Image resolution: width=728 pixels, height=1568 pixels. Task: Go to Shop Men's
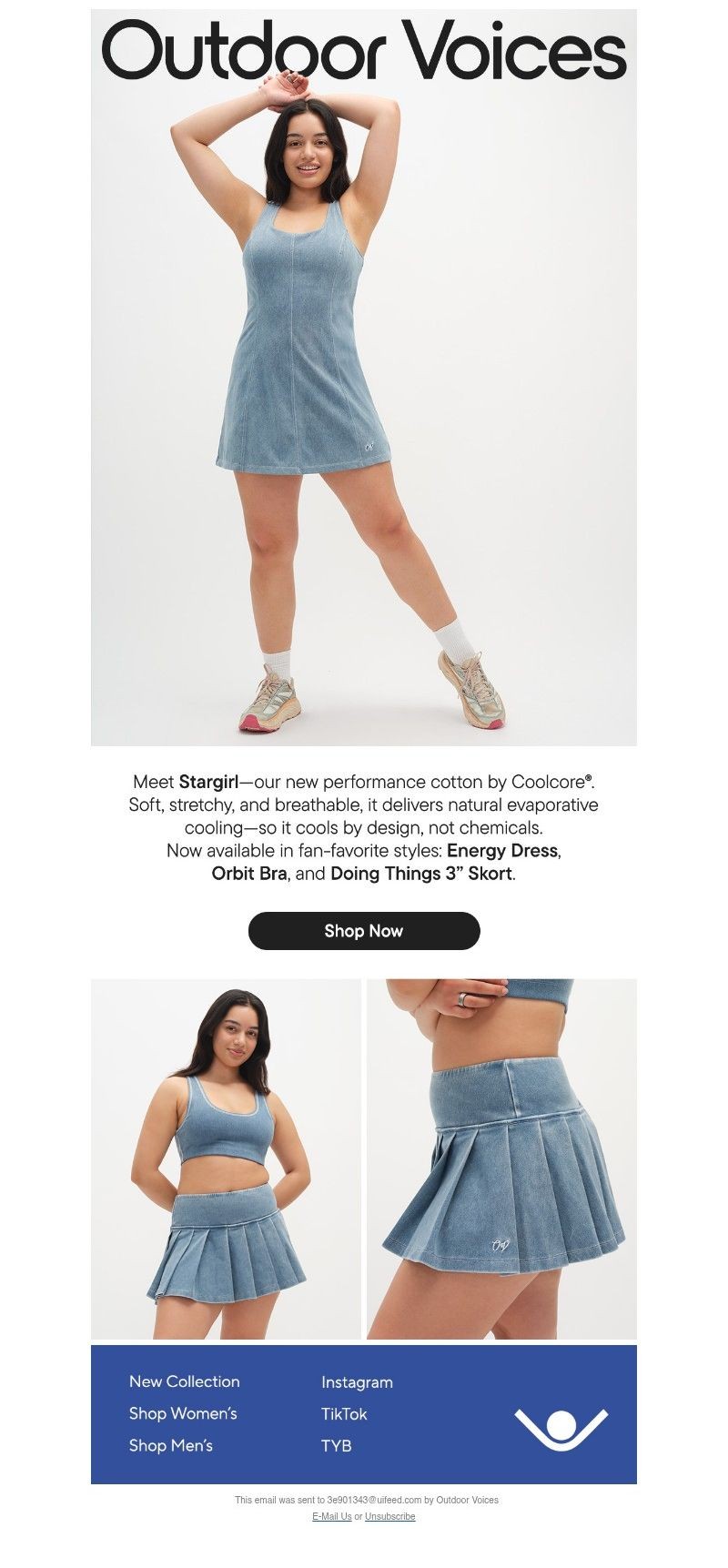coord(171,1445)
